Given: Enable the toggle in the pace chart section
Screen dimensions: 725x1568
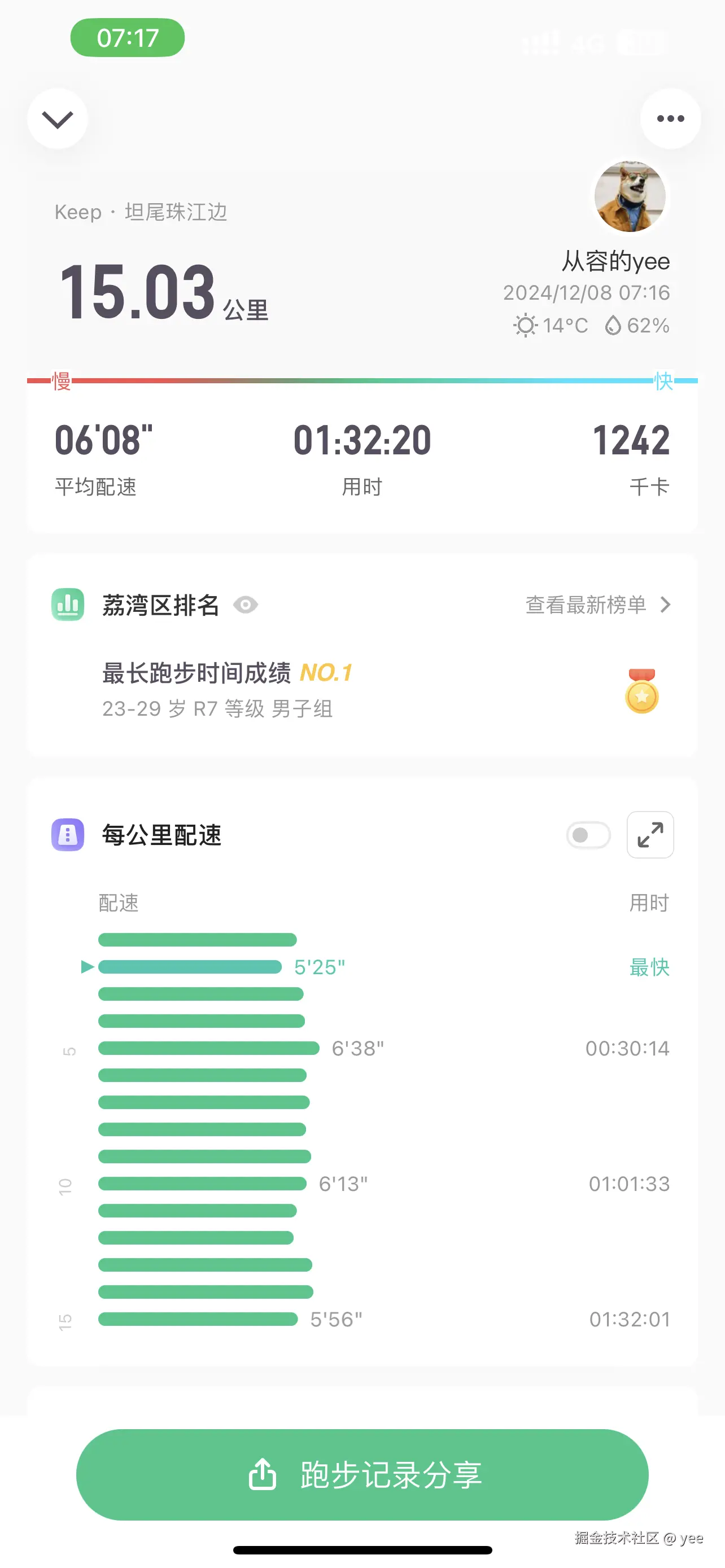Looking at the screenshot, I should click(588, 835).
